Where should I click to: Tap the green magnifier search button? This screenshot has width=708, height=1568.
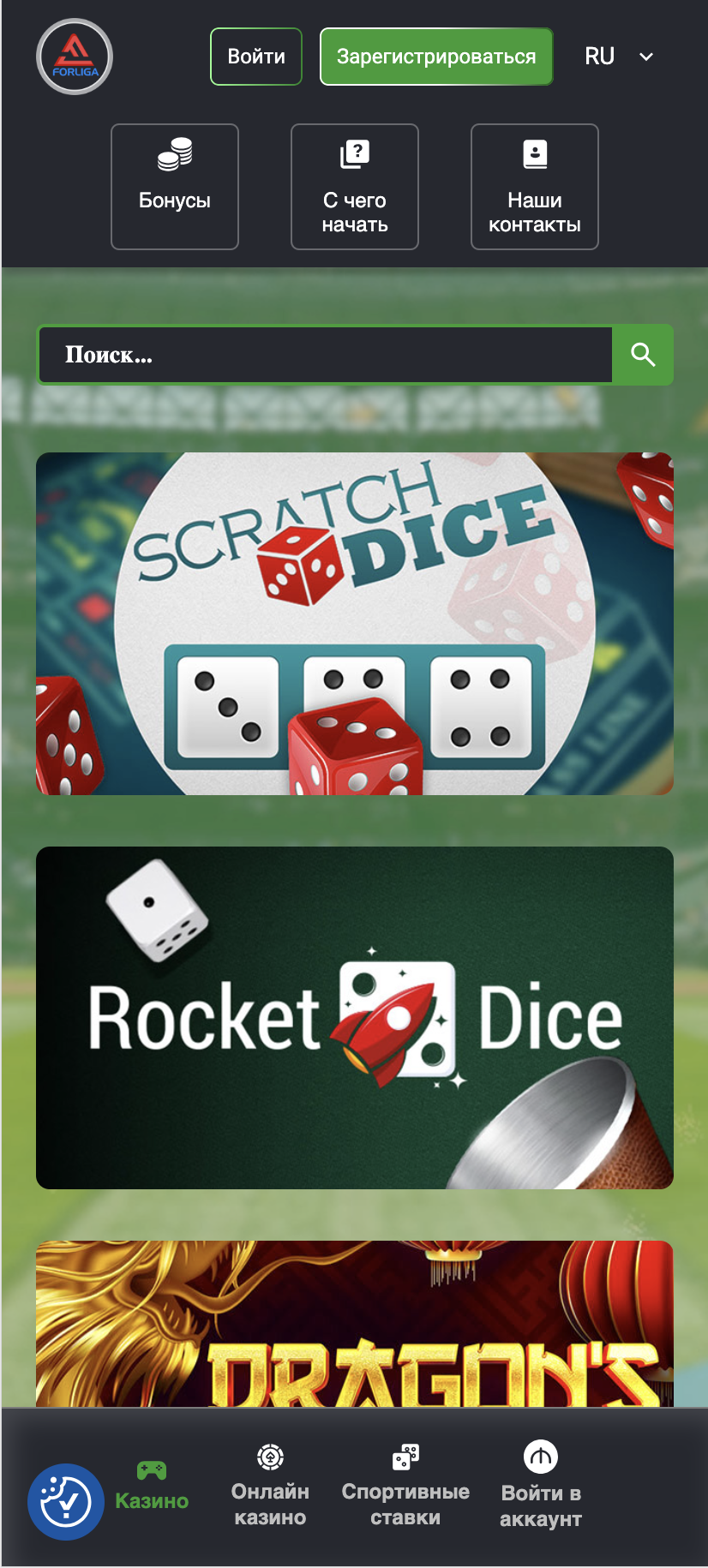pyautogui.click(x=643, y=355)
